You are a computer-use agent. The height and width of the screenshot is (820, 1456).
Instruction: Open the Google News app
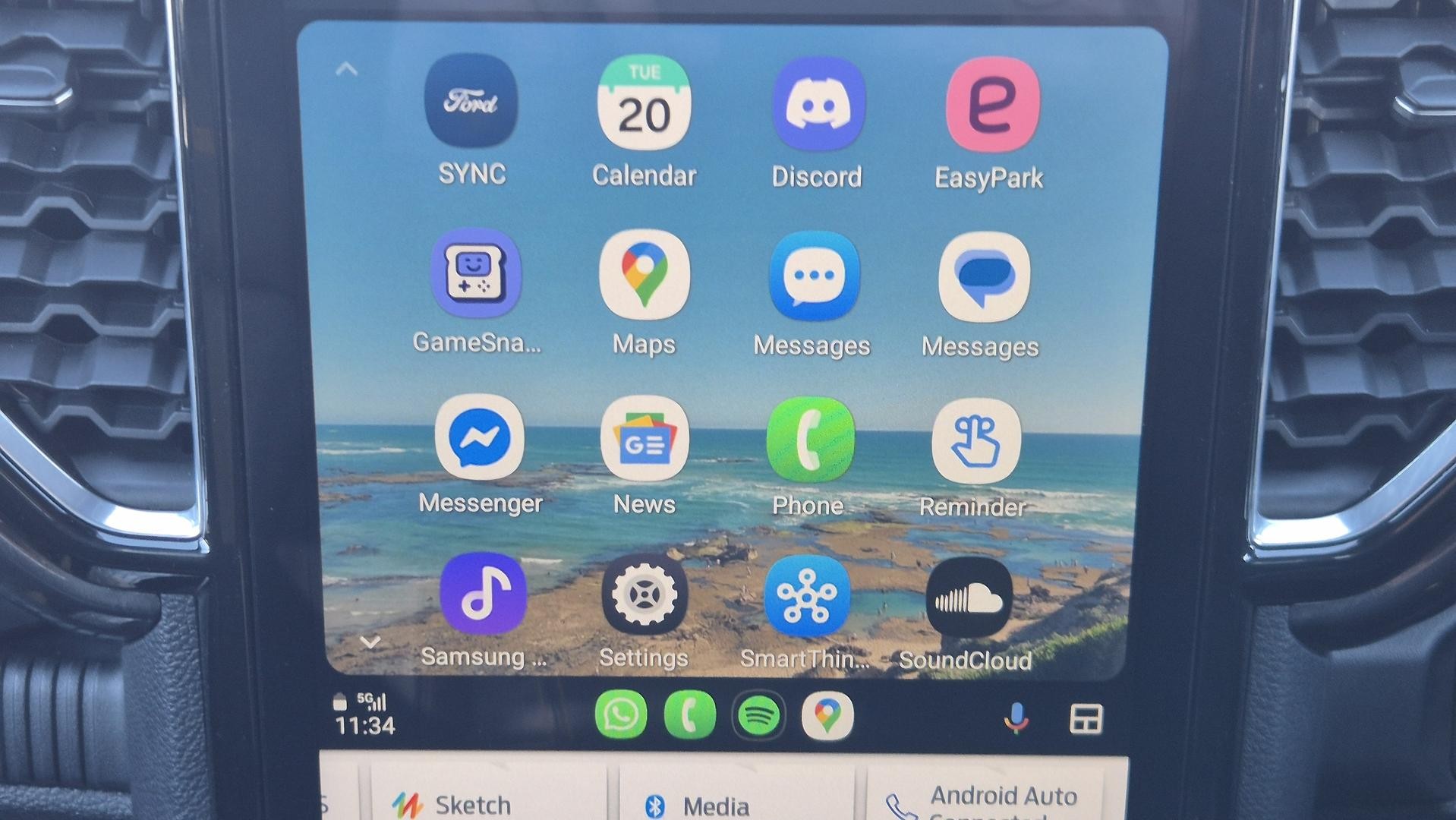(x=644, y=440)
